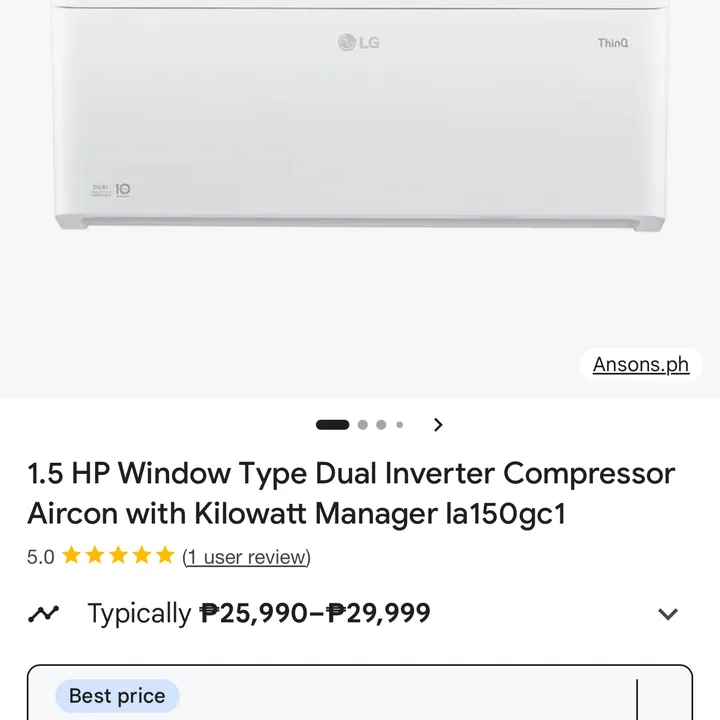Screen dimensions: 720x720
Task: Show the next product image
Action: pos(438,425)
